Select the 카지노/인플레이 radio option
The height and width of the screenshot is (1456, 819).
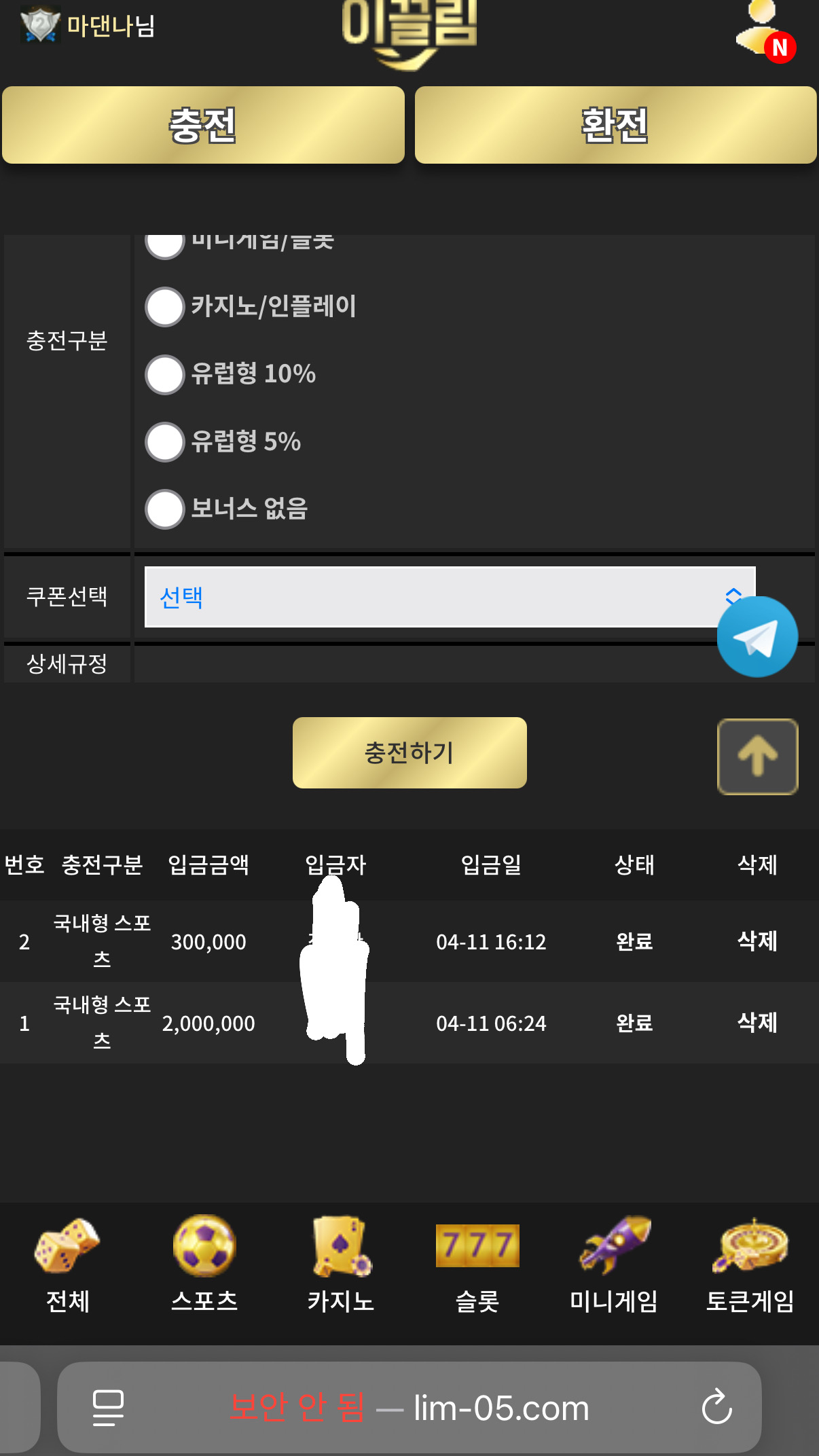165,307
